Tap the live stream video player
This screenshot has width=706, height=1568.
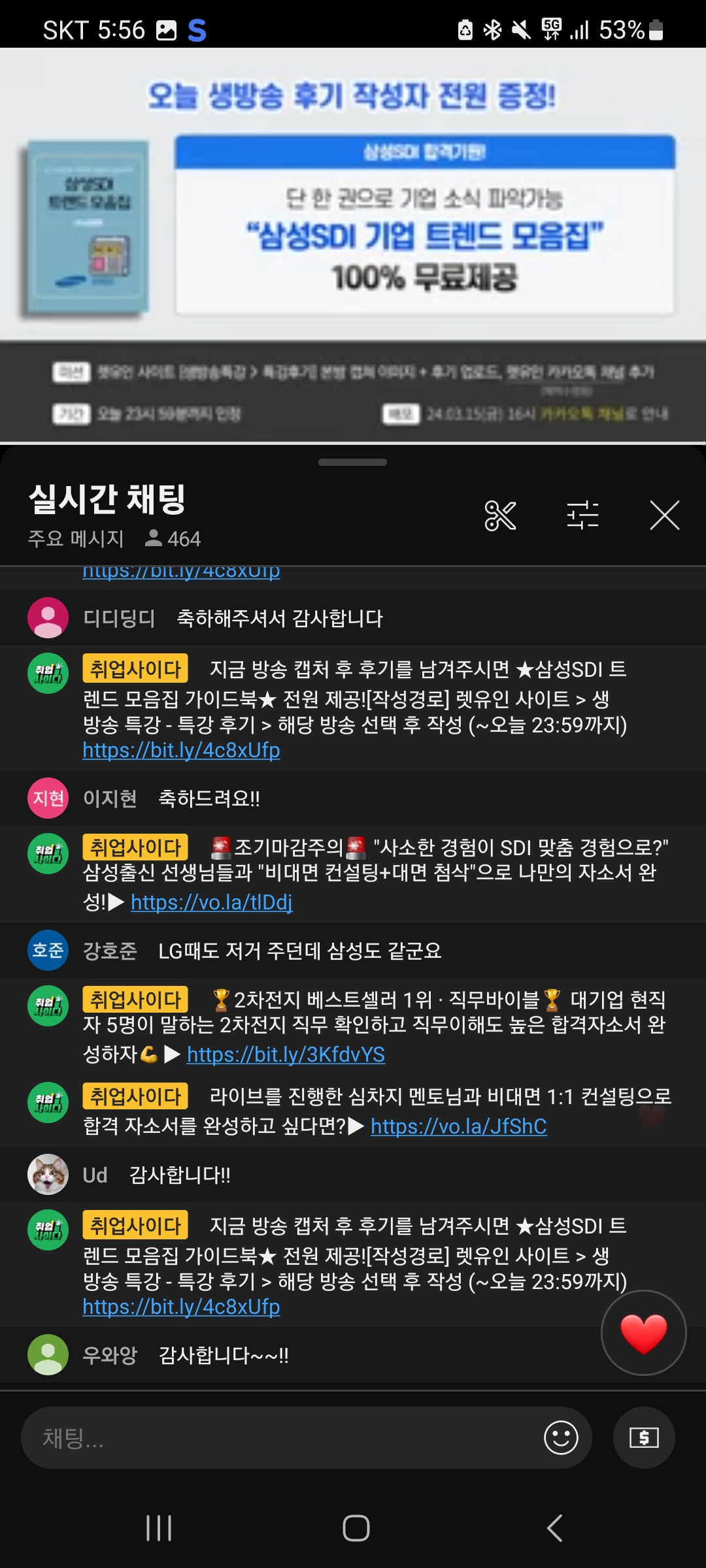[353, 245]
